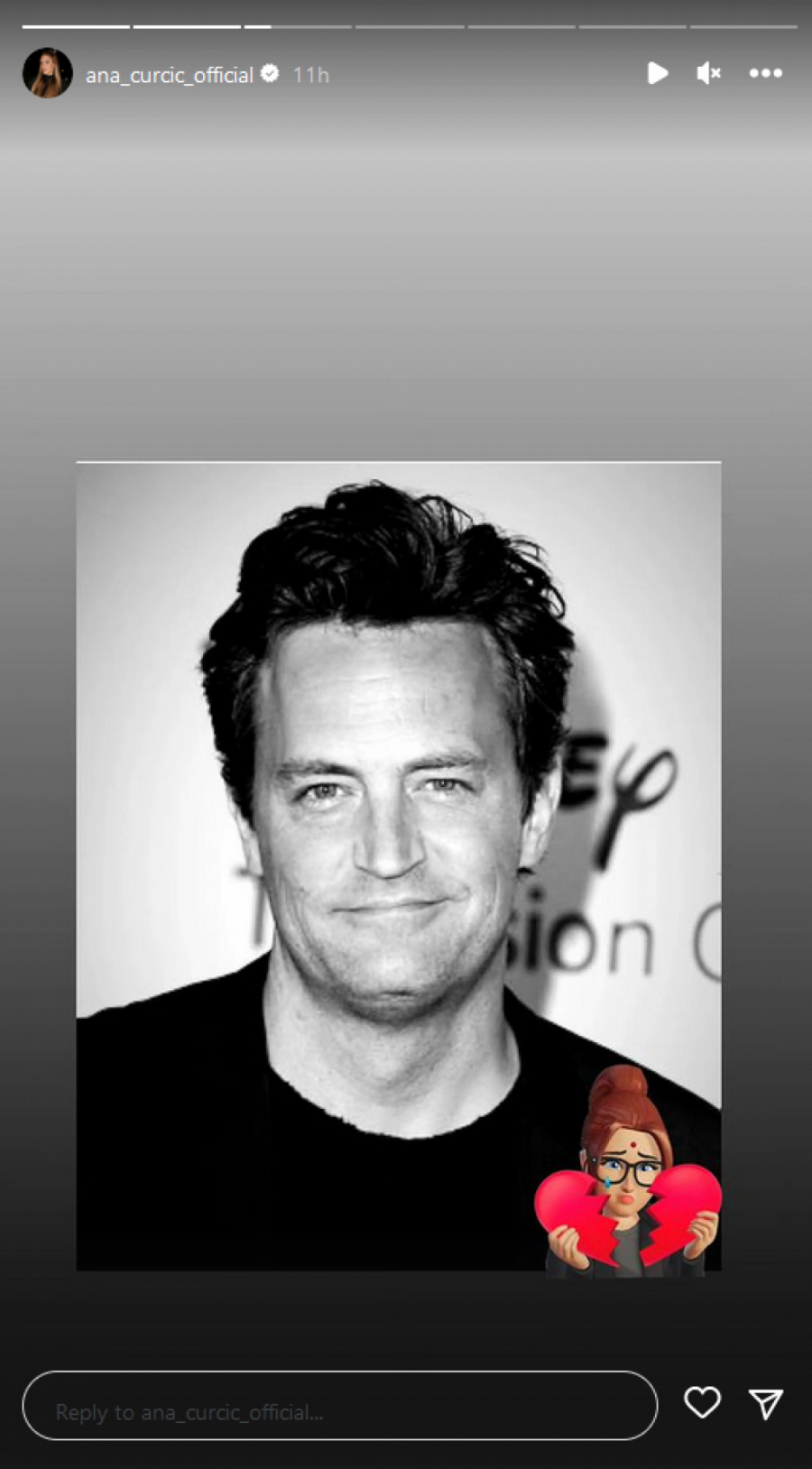Share the story via paper plane
Viewport: 812px width, 1469px height.
pyautogui.click(x=765, y=1403)
